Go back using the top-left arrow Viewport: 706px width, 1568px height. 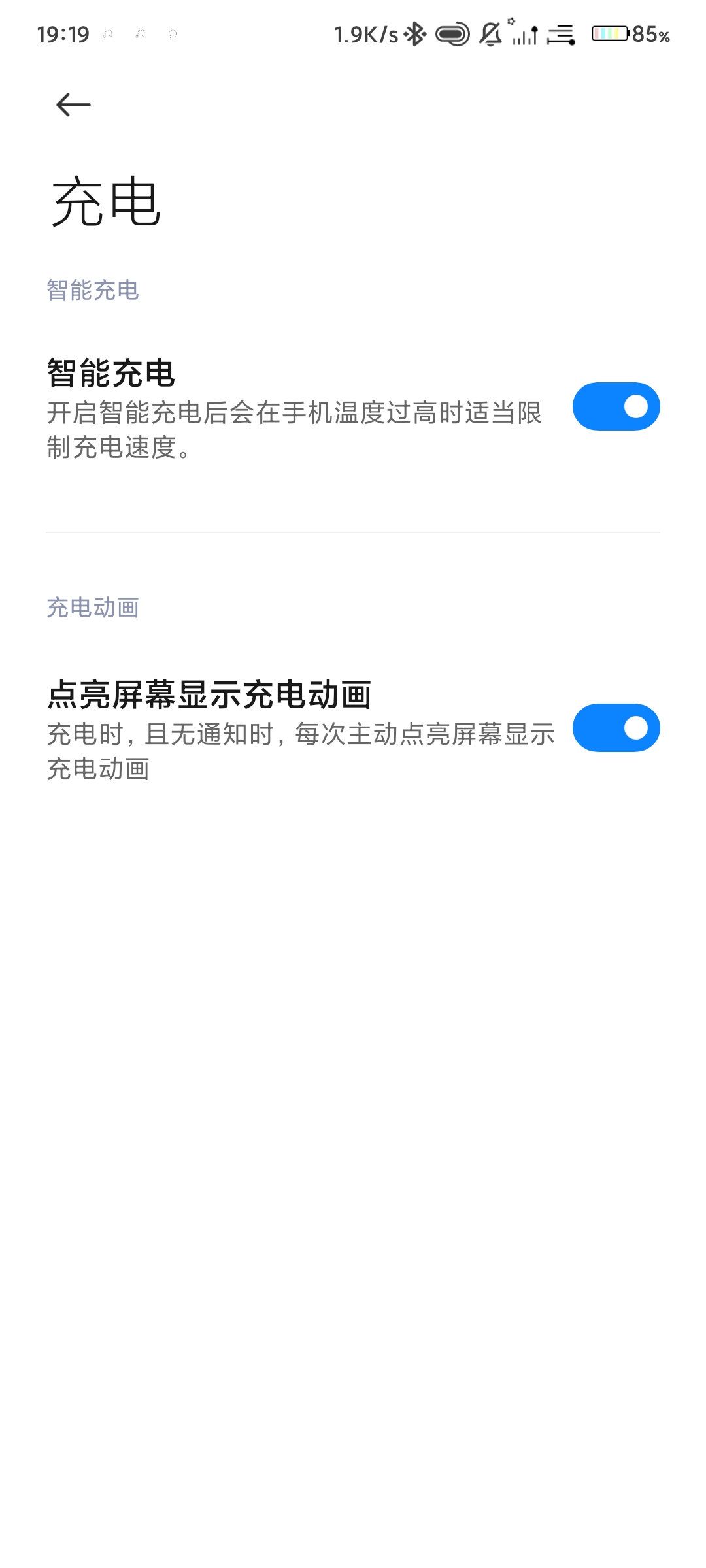pyautogui.click(x=73, y=105)
